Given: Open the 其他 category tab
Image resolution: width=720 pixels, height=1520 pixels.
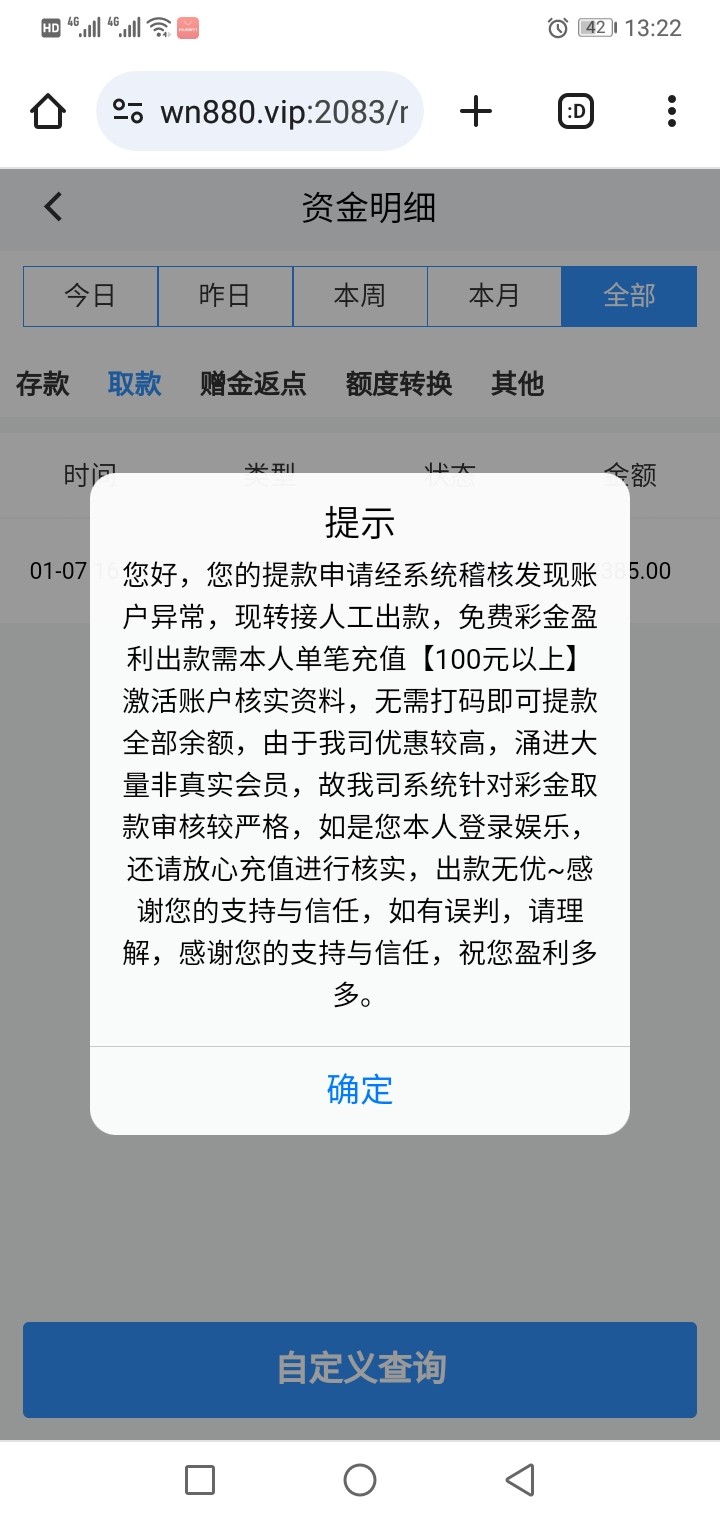Looking at the screenshot, I should (x=517, y=383).
